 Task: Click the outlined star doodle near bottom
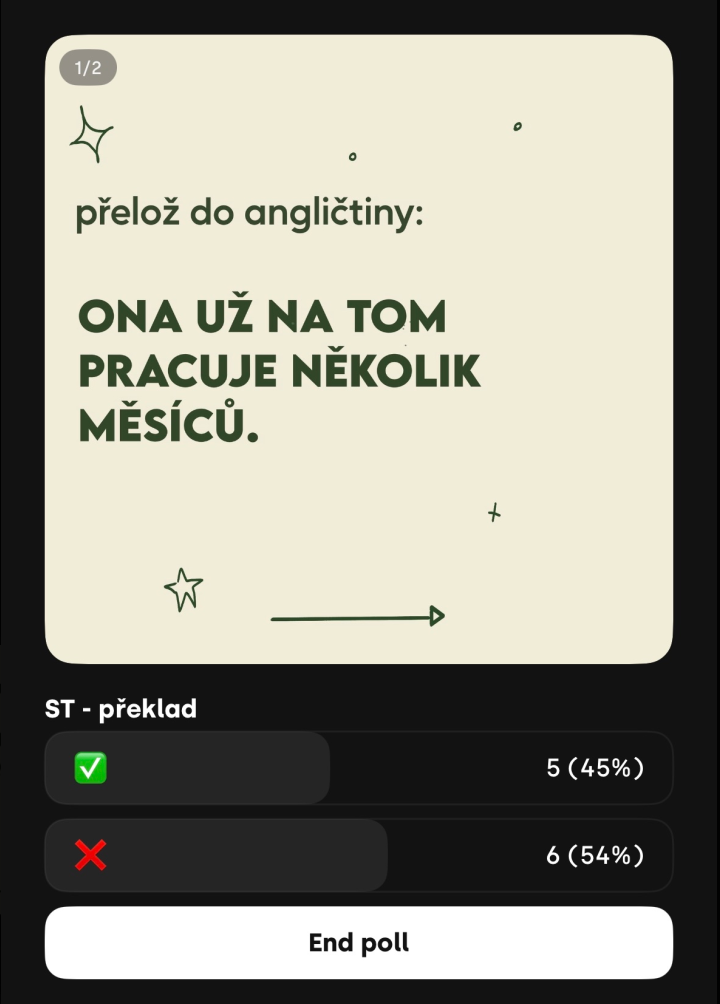(x=184, y=590)
